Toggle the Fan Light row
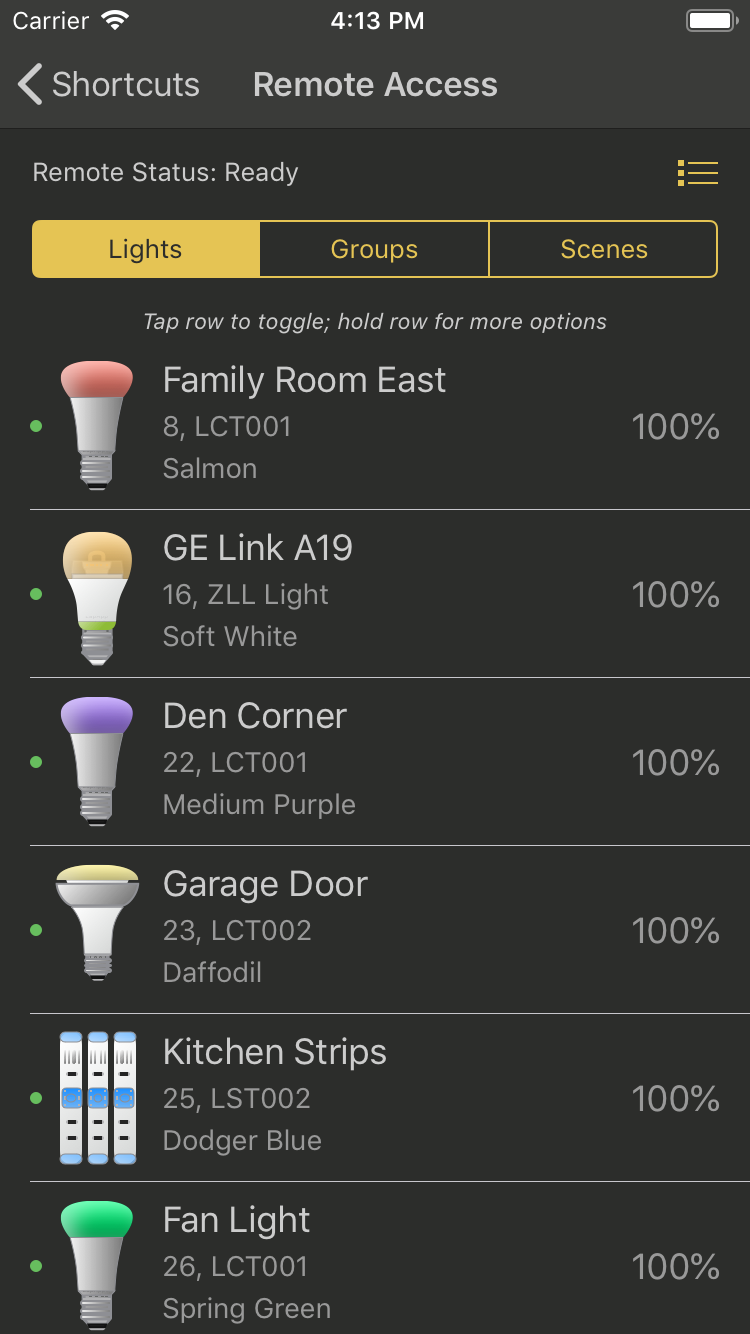Viewport: 750px width, 1334px height. (x=375, y=1259)
